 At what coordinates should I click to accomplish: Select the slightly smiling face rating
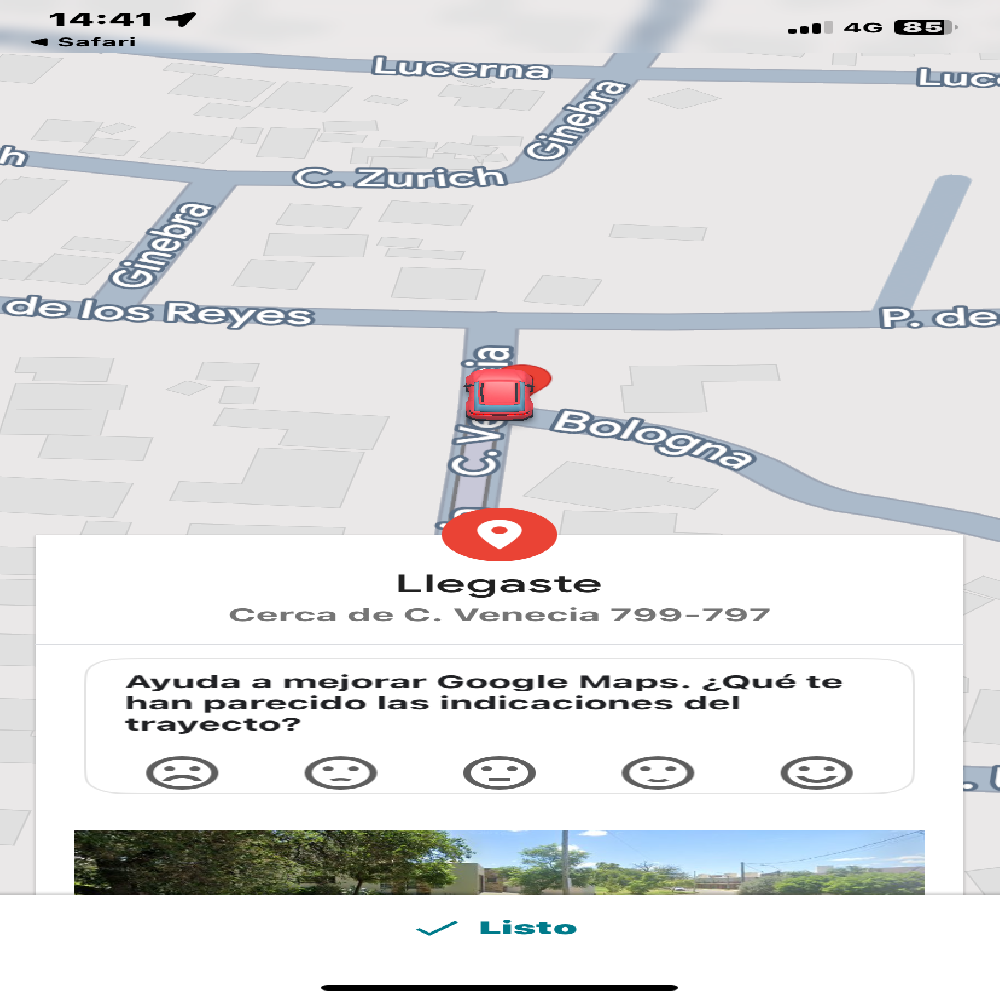click(657, 772)
